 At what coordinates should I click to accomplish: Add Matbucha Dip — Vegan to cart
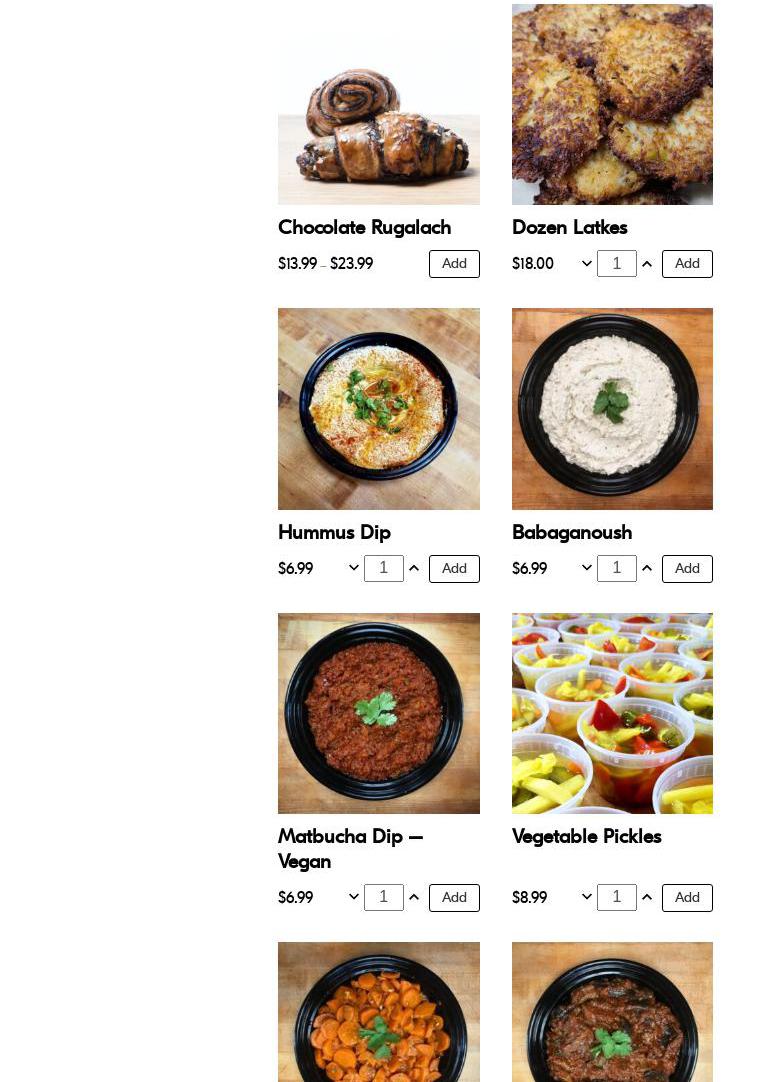pos(454,898)
